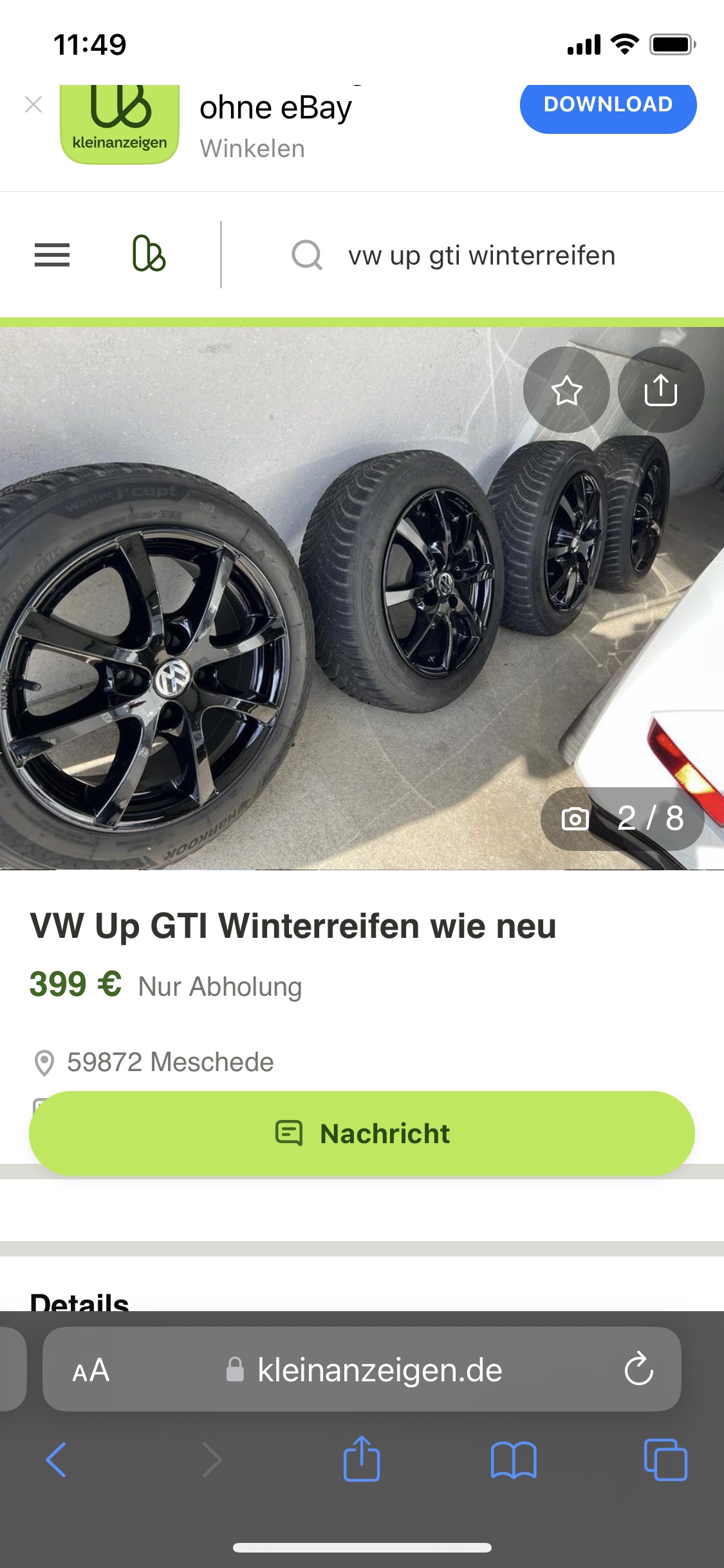Open Safari's share sheet
The image size is (724, 1568).
click(362, 1459)
